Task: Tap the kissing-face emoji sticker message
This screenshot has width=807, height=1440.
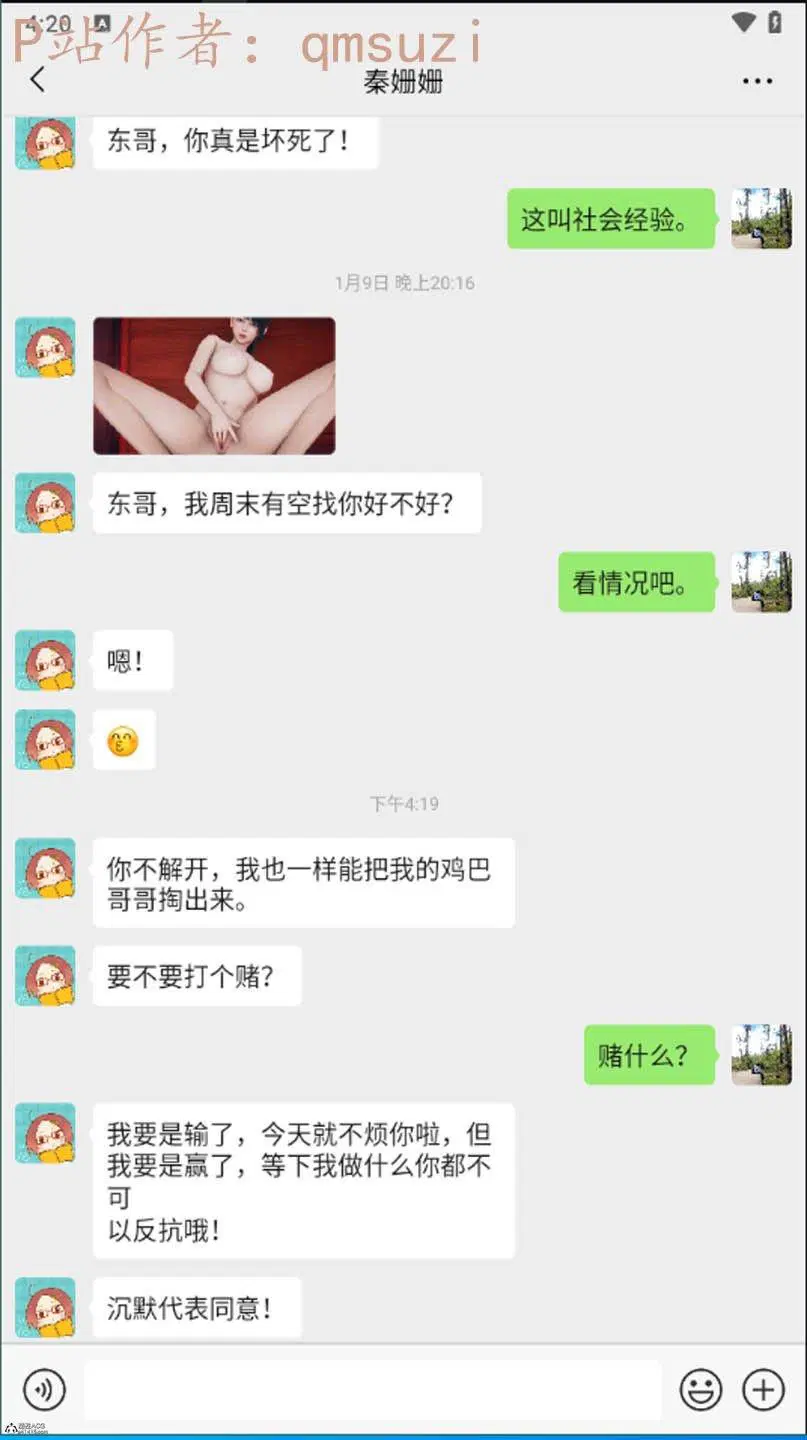Action: coord(124,740)
